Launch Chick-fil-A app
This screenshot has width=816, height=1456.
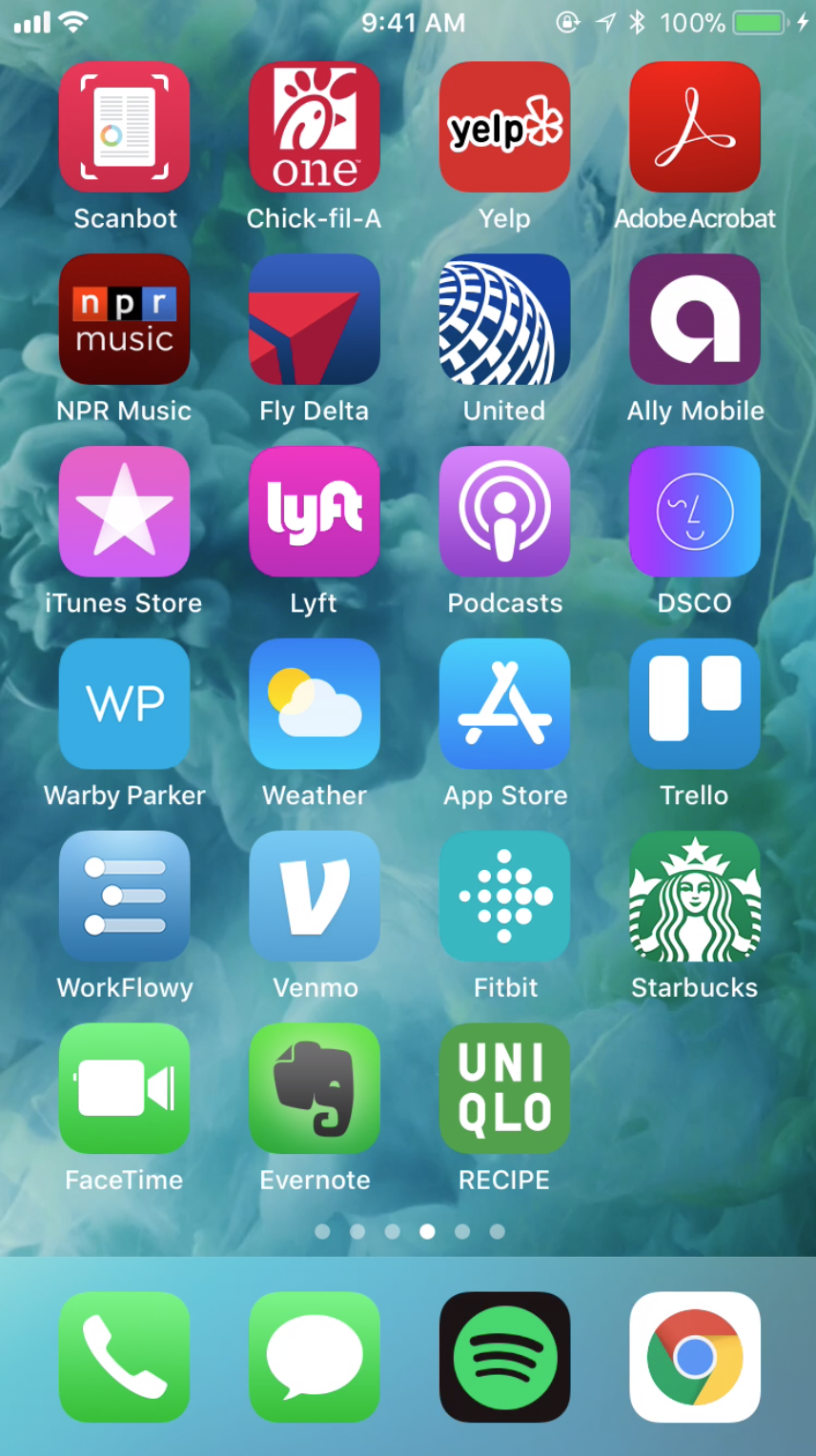pyautogui.click(x=315, y=128)
